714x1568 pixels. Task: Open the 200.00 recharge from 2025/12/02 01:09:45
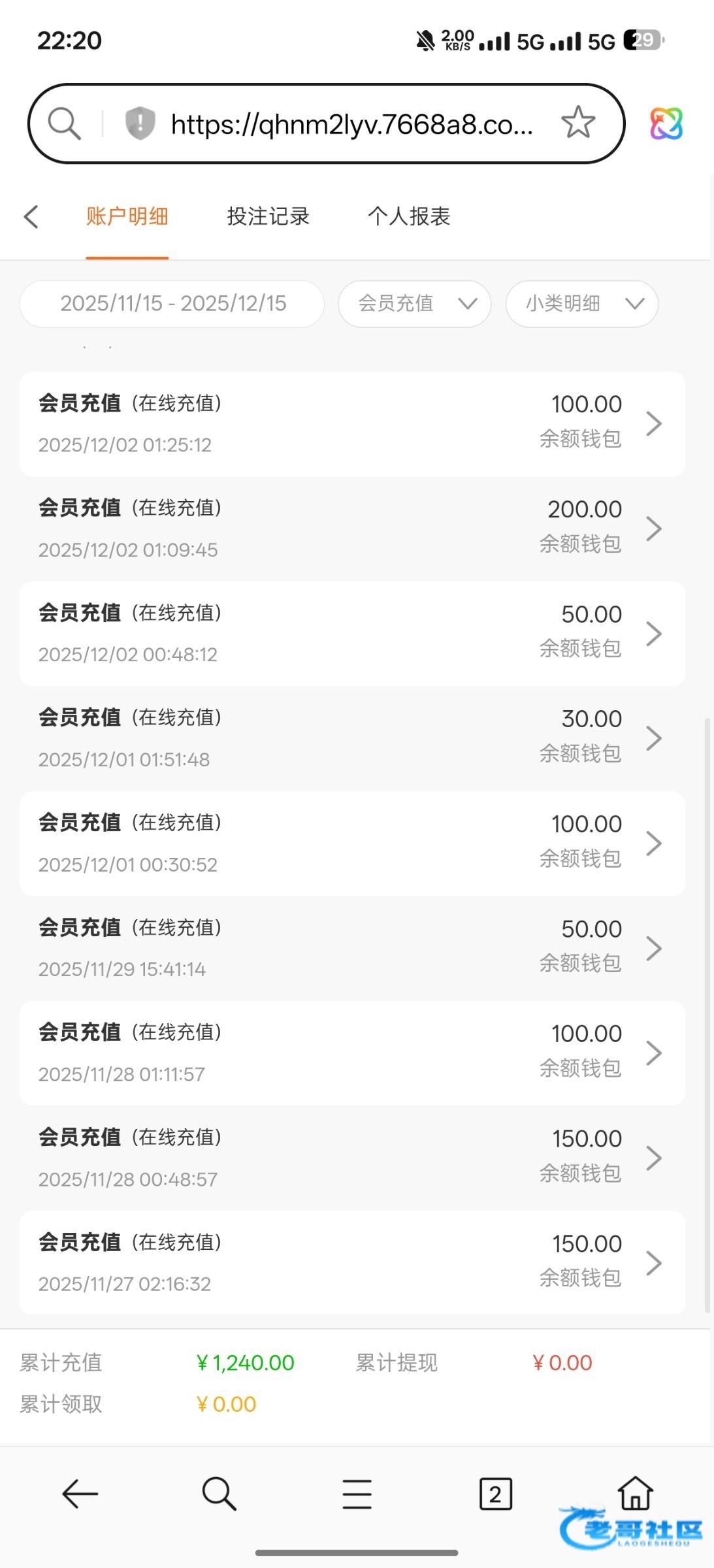point(353,529)
